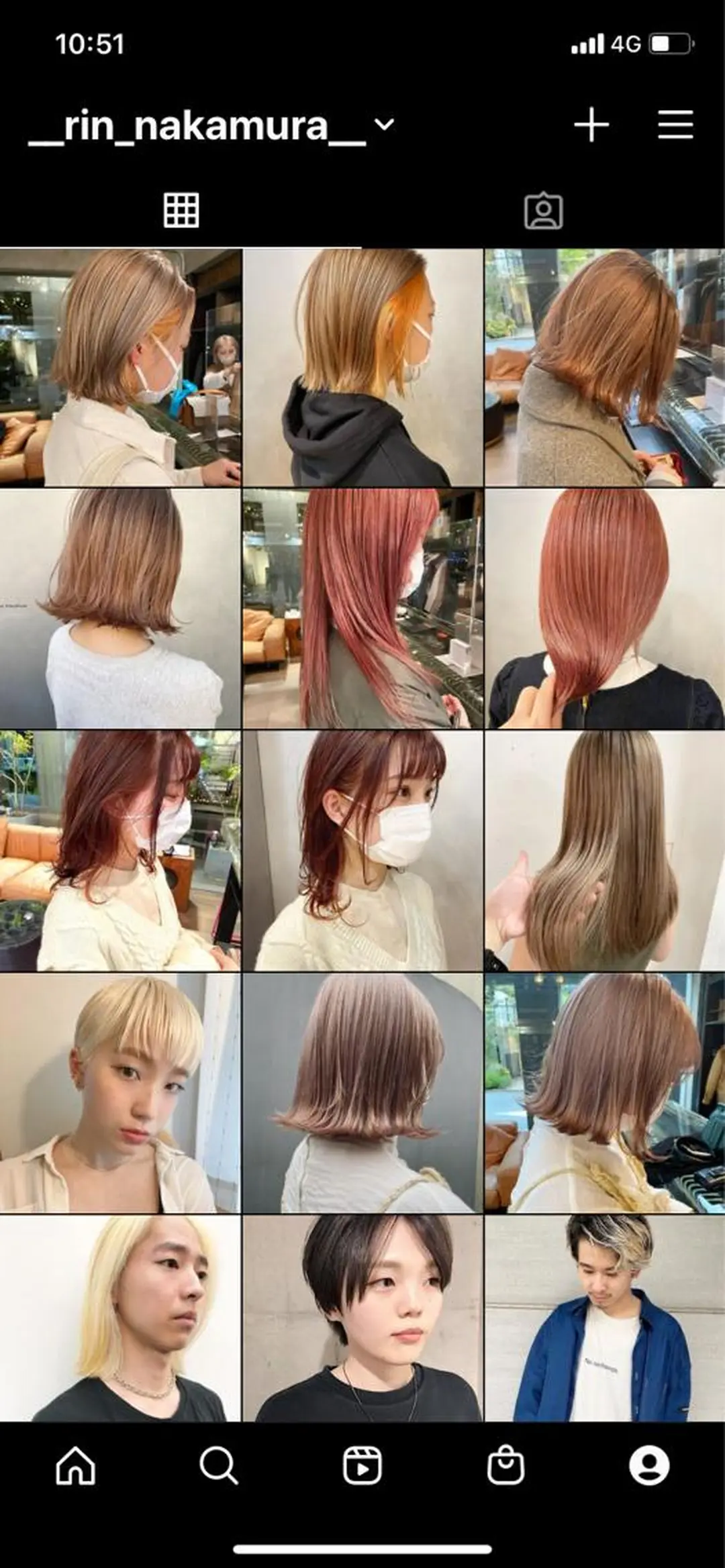725x1568 pixels.
Task: Open the dark short haircut portrait post
Action: tap(362, 1318)
